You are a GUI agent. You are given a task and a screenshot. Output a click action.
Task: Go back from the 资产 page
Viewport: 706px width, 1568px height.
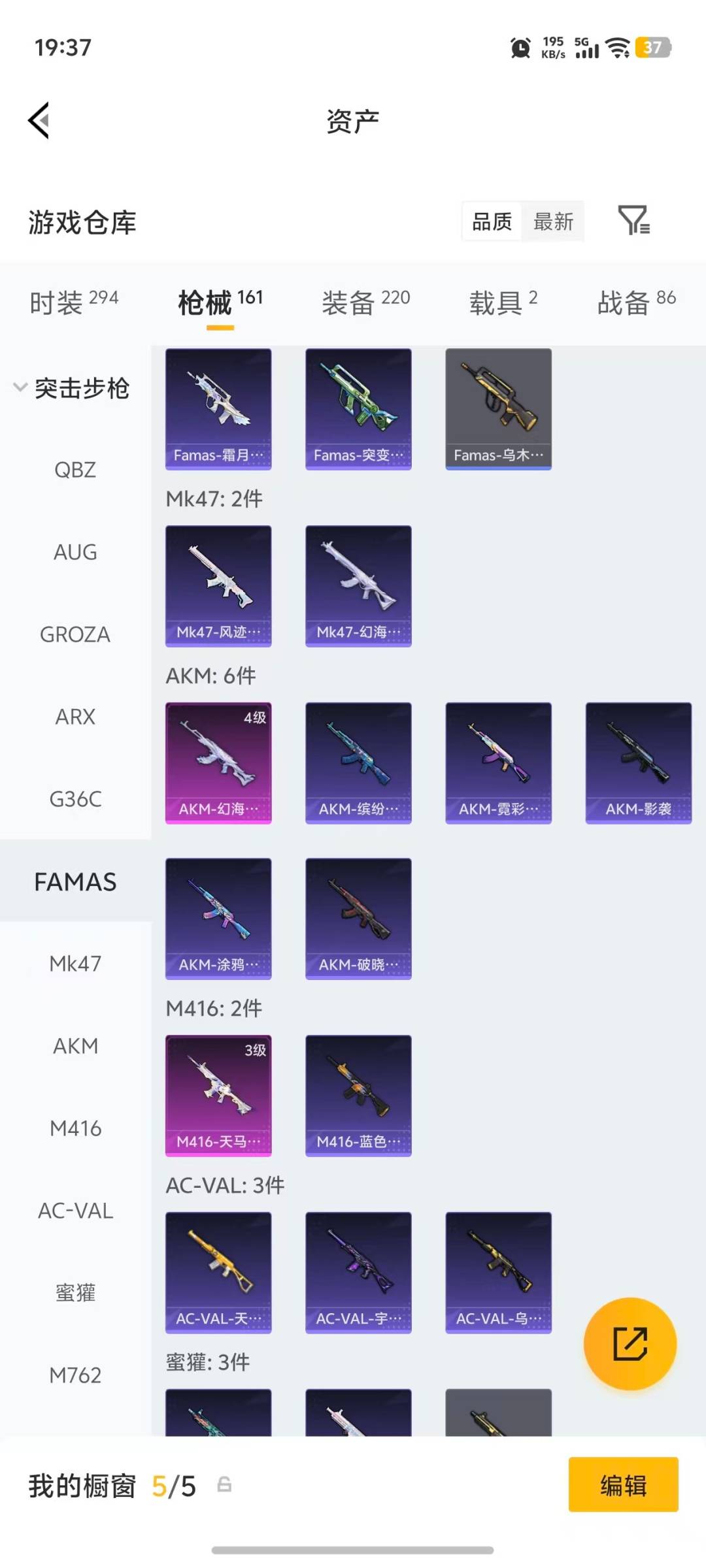coord(39,121)
